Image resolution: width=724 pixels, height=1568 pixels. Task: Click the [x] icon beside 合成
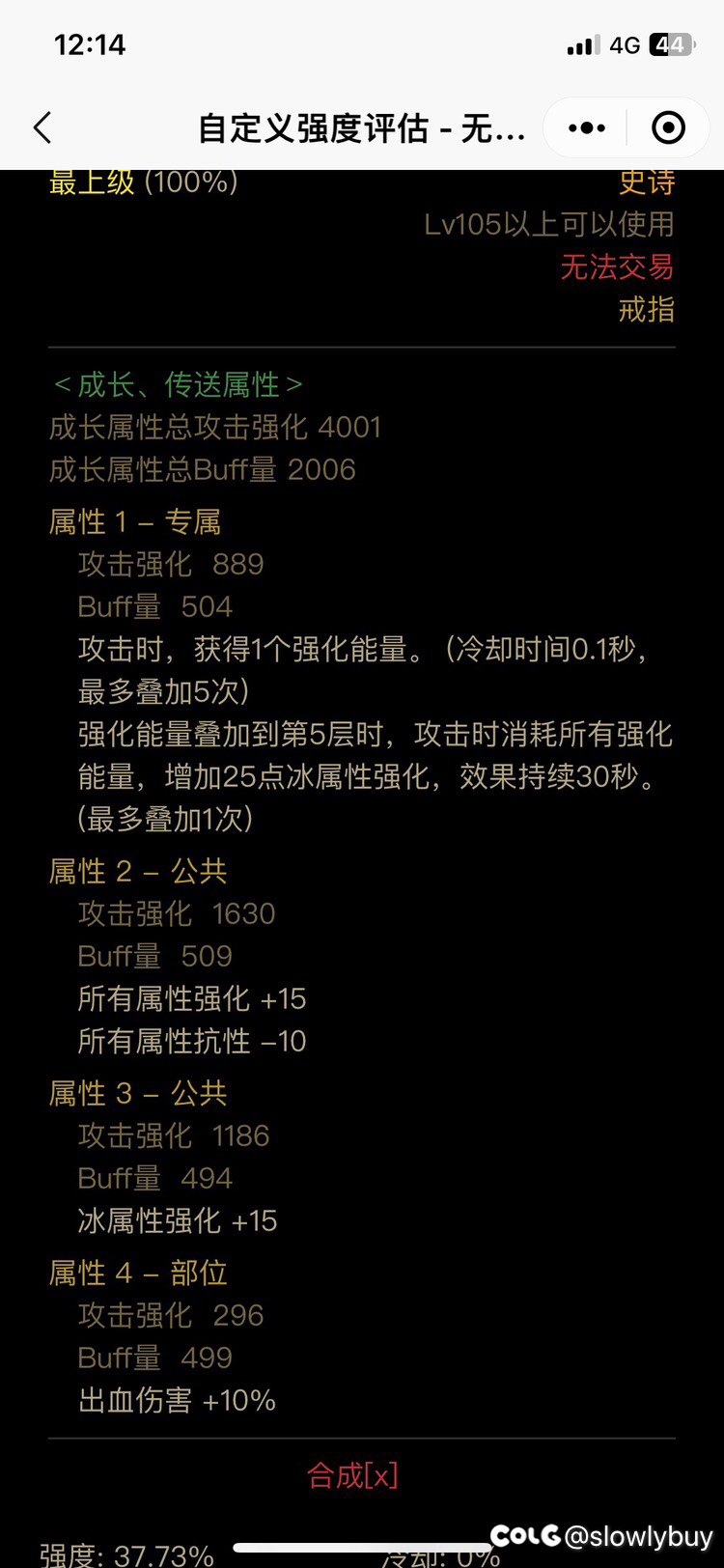(x=384, y=1474)
